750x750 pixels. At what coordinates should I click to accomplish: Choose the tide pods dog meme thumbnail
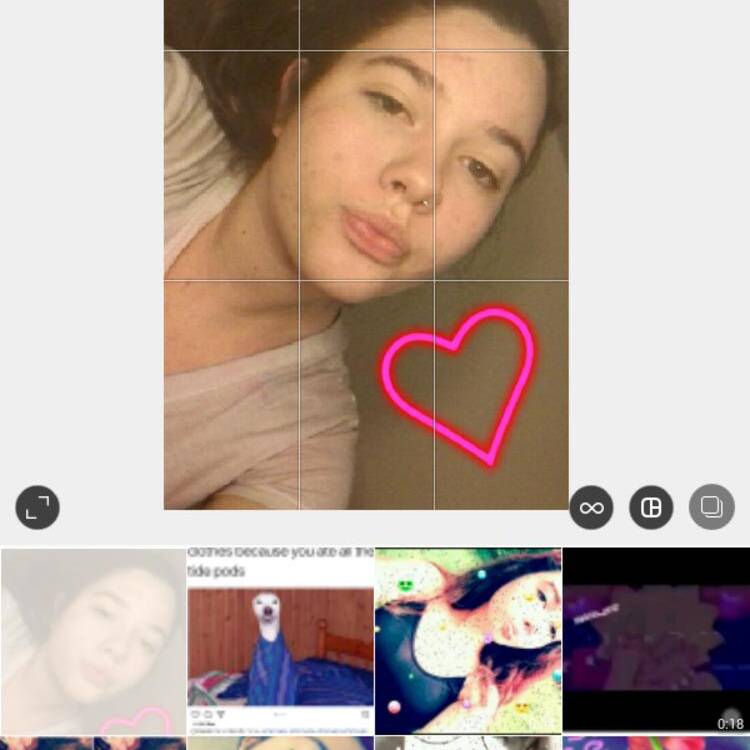click(280, 640)
